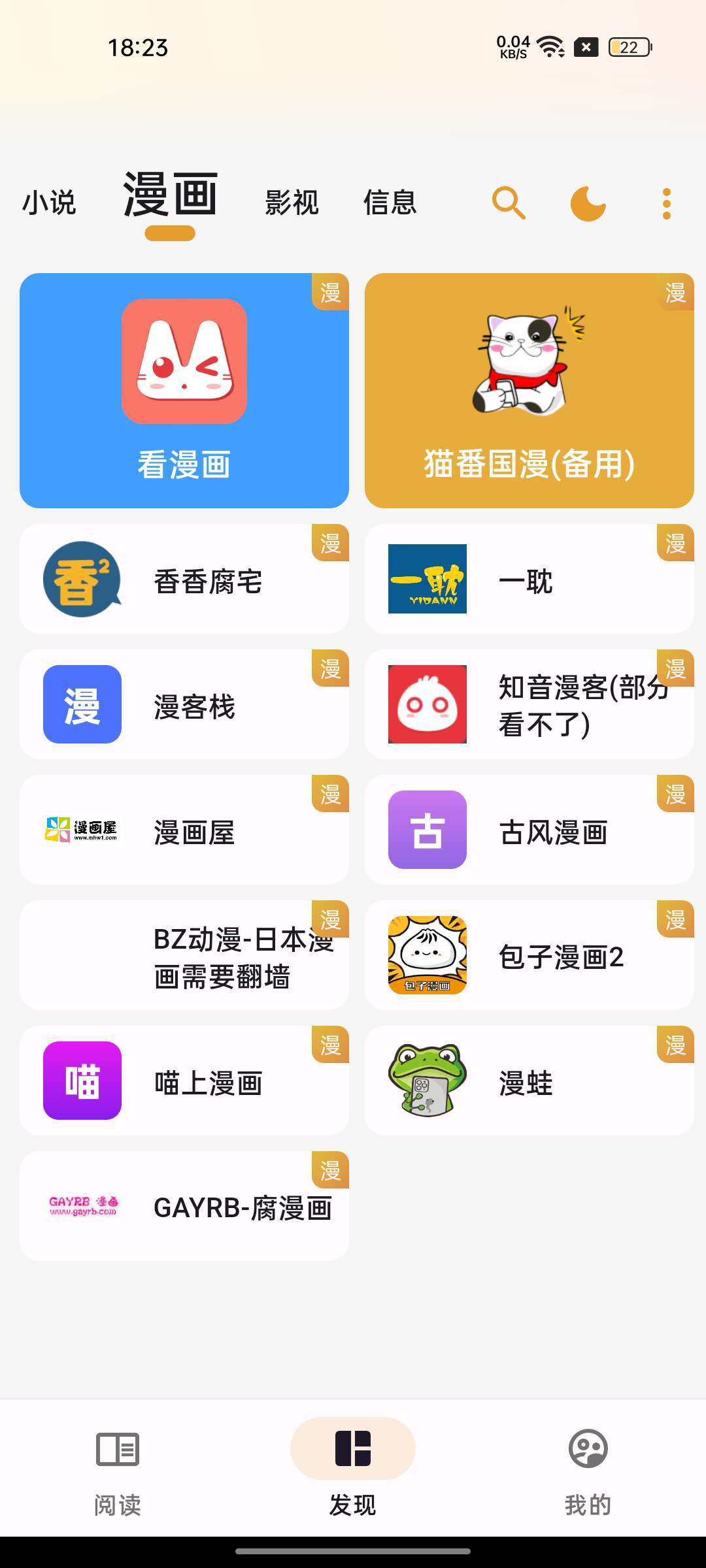Open the search icon
Screen dimensions: 706x1568
pos(509,203)
